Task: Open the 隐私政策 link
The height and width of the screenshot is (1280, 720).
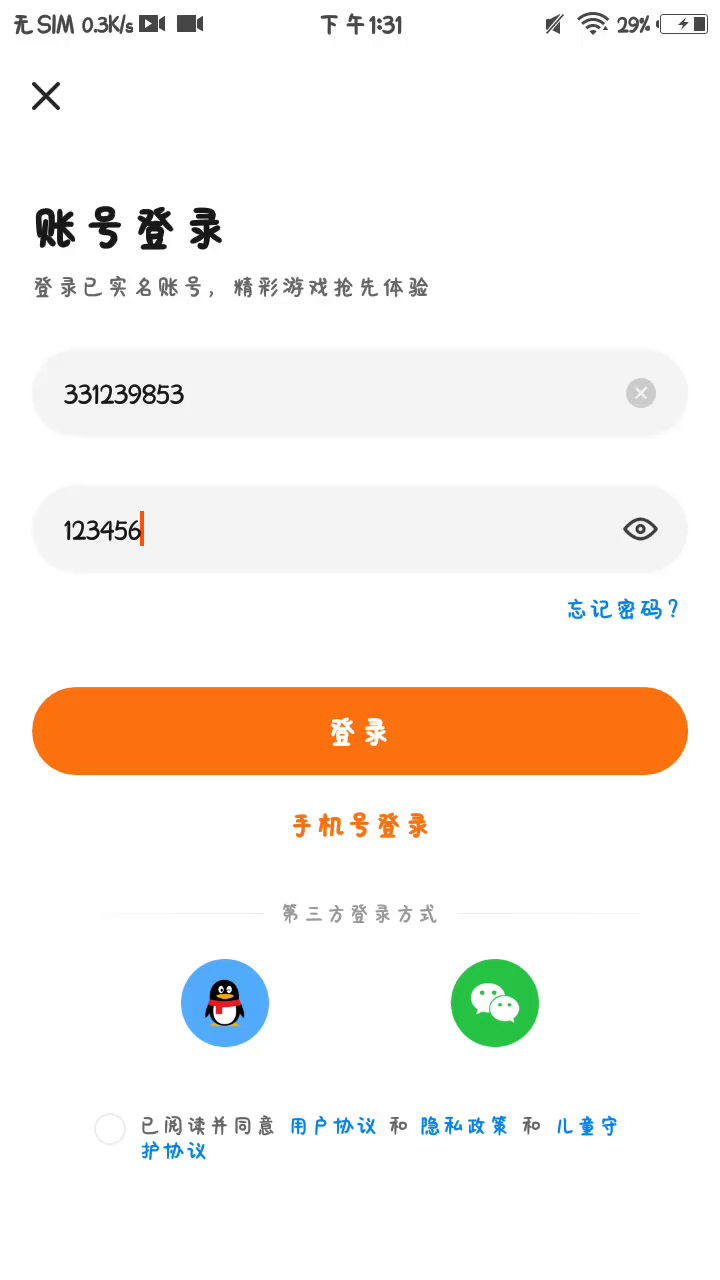Action: [x=464, y=1126]
